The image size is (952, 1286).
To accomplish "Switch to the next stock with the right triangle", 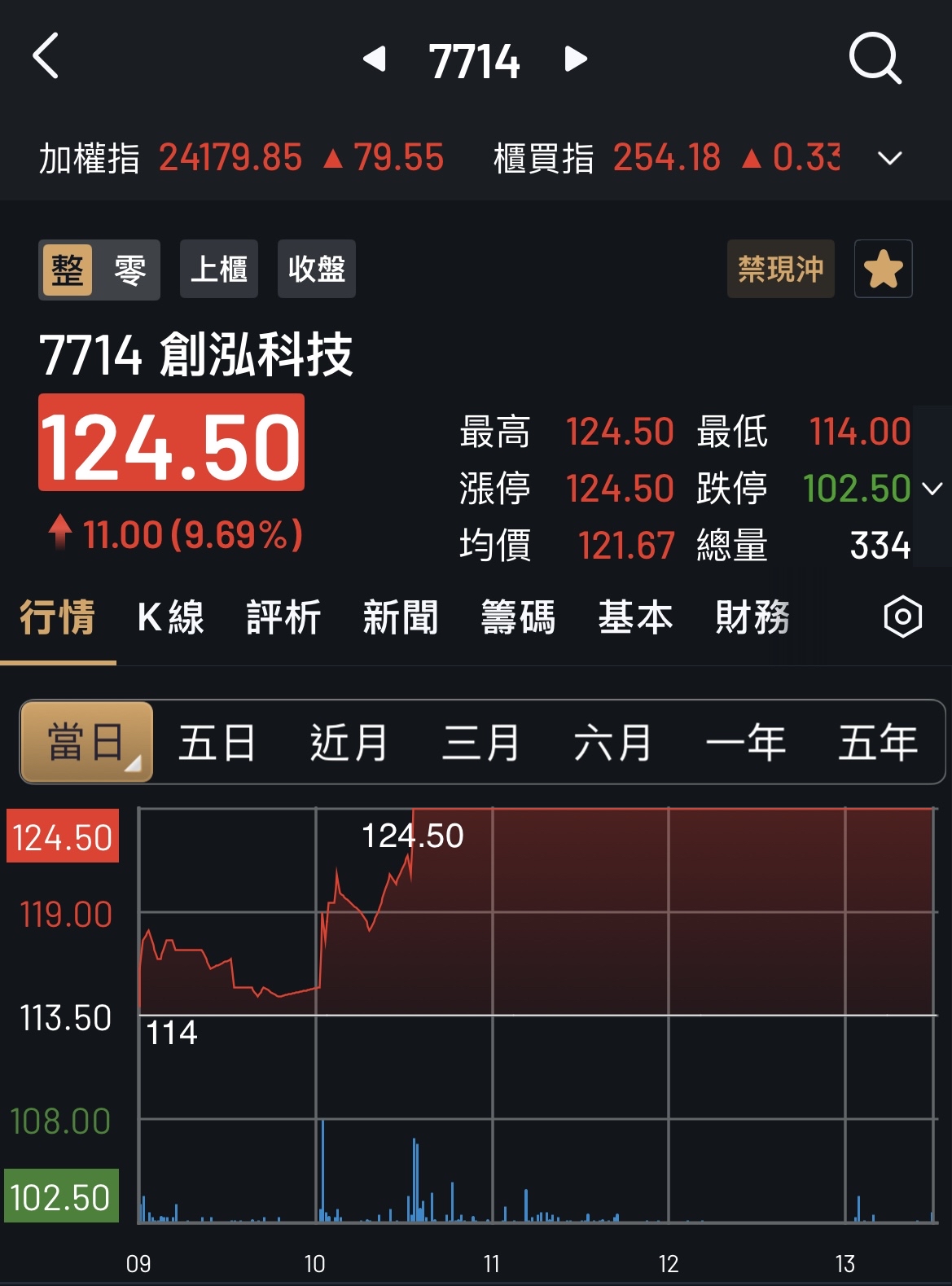I will (576, 59).
